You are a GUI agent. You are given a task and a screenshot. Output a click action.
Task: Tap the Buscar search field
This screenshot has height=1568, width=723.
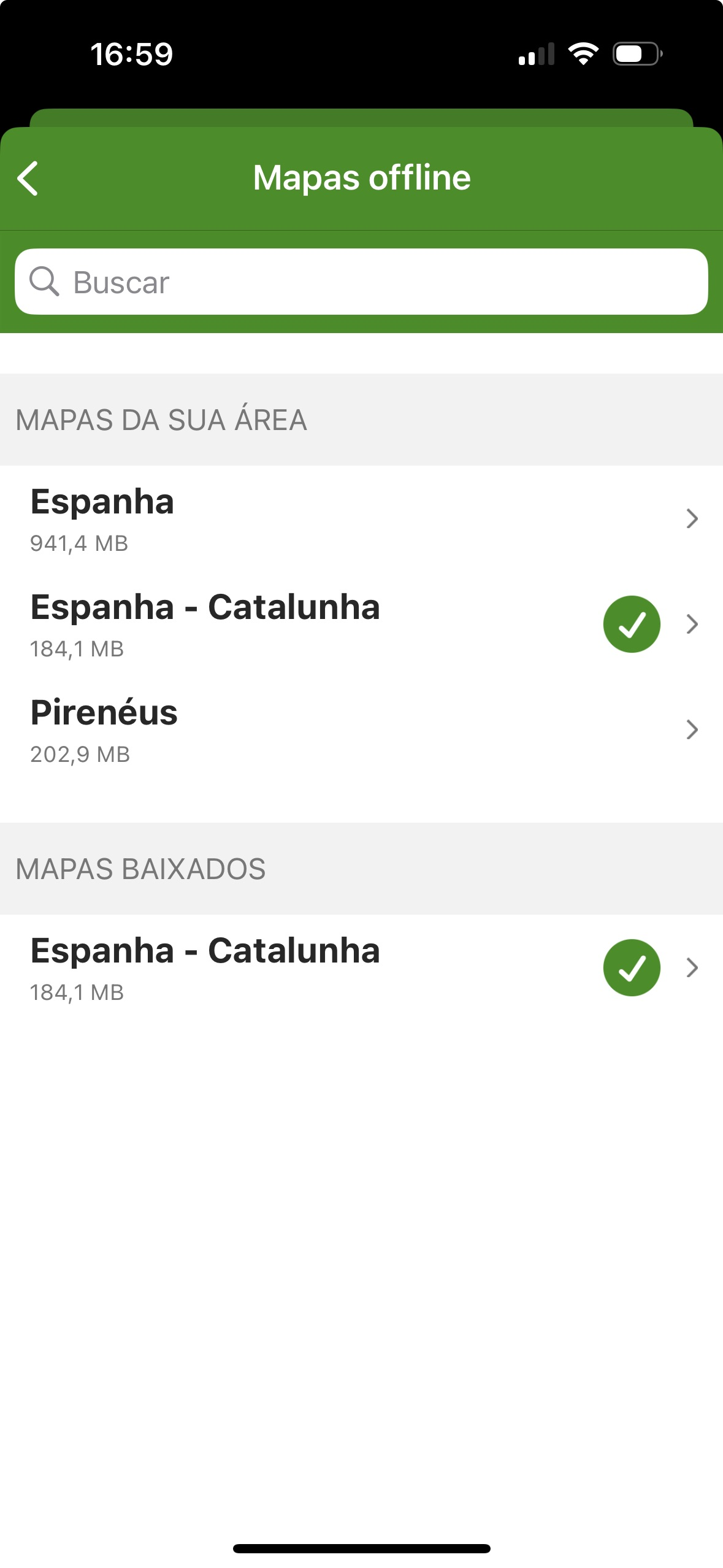pos(361,282)
